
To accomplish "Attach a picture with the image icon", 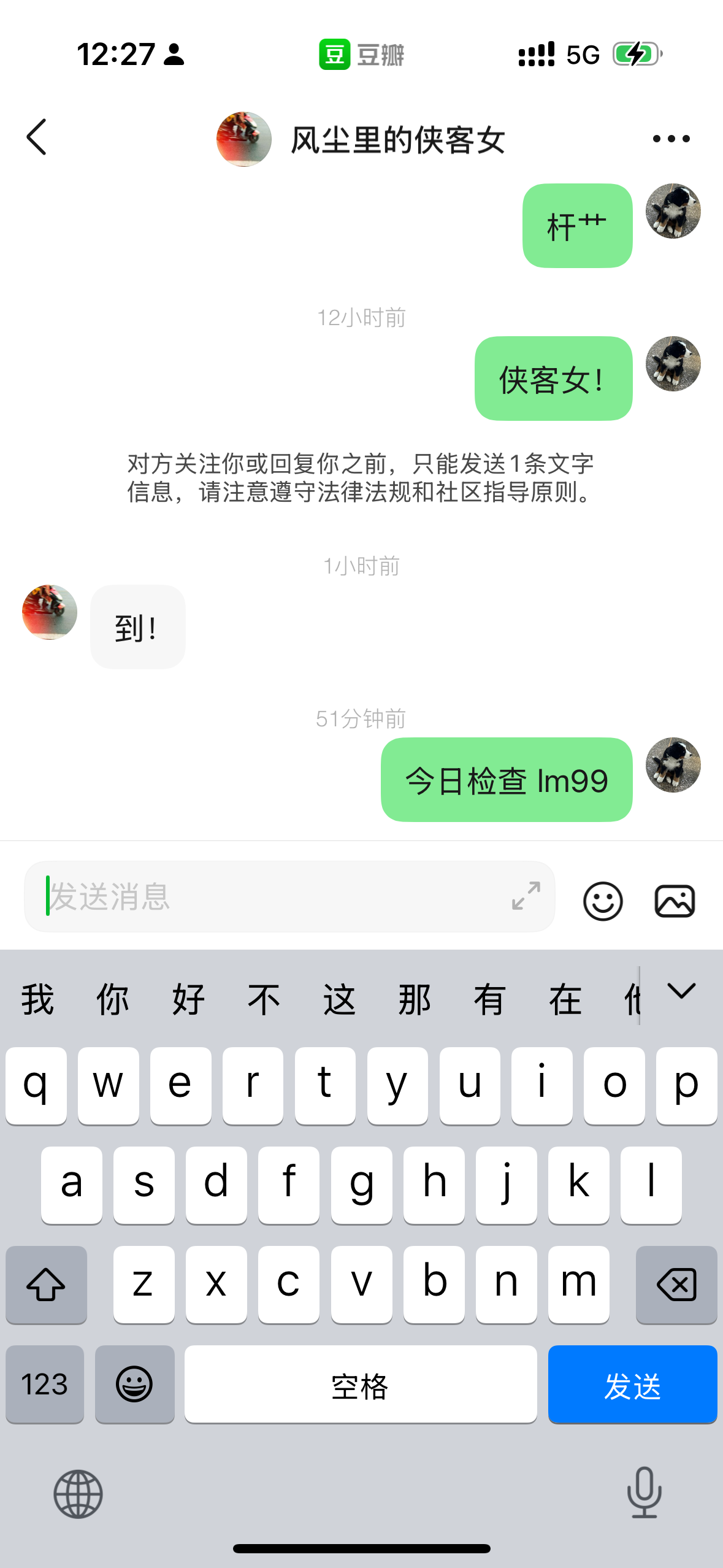I will pos(675,901).
